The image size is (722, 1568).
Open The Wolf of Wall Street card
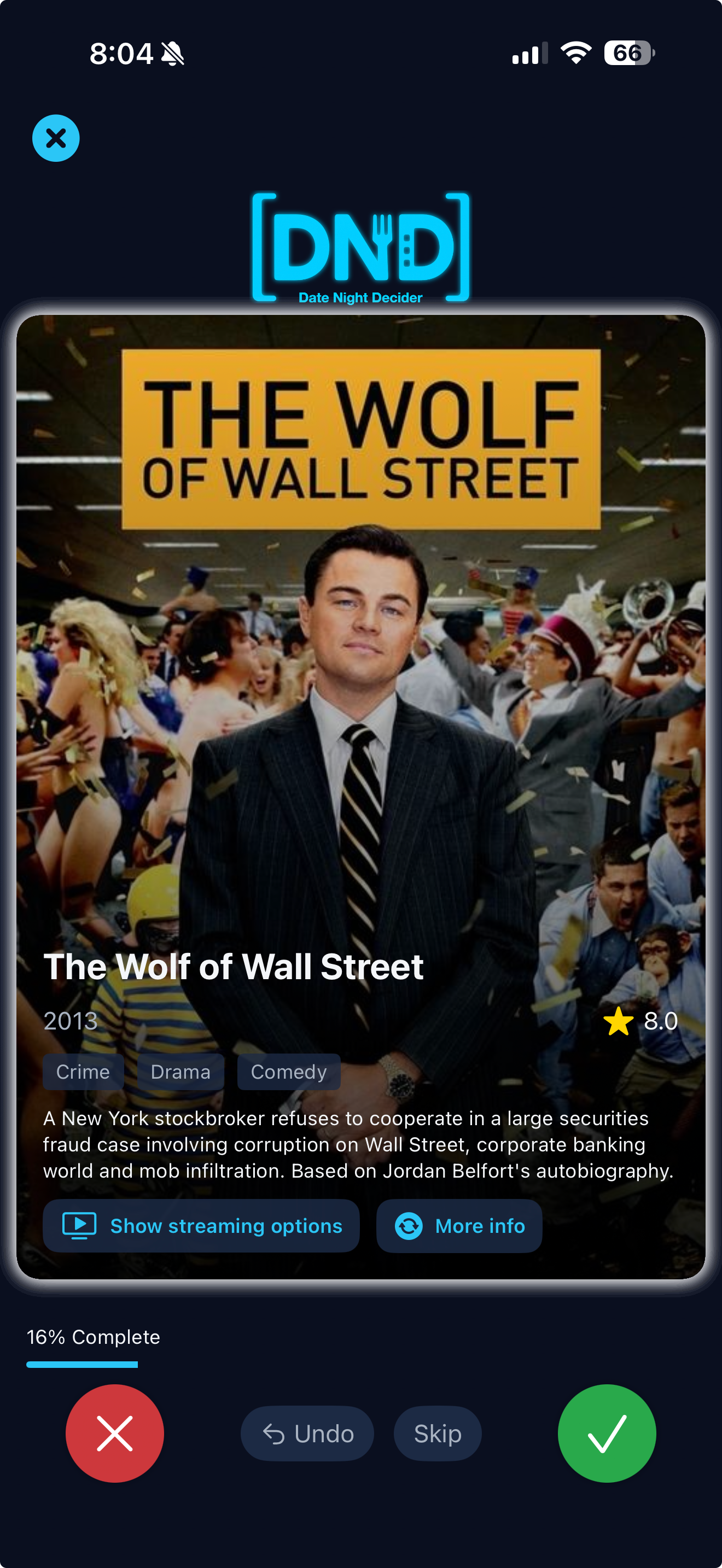point(360,730)
